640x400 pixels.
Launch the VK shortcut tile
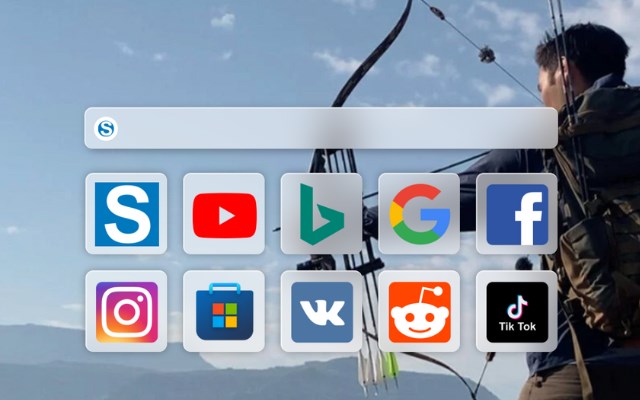coord(321,311)
